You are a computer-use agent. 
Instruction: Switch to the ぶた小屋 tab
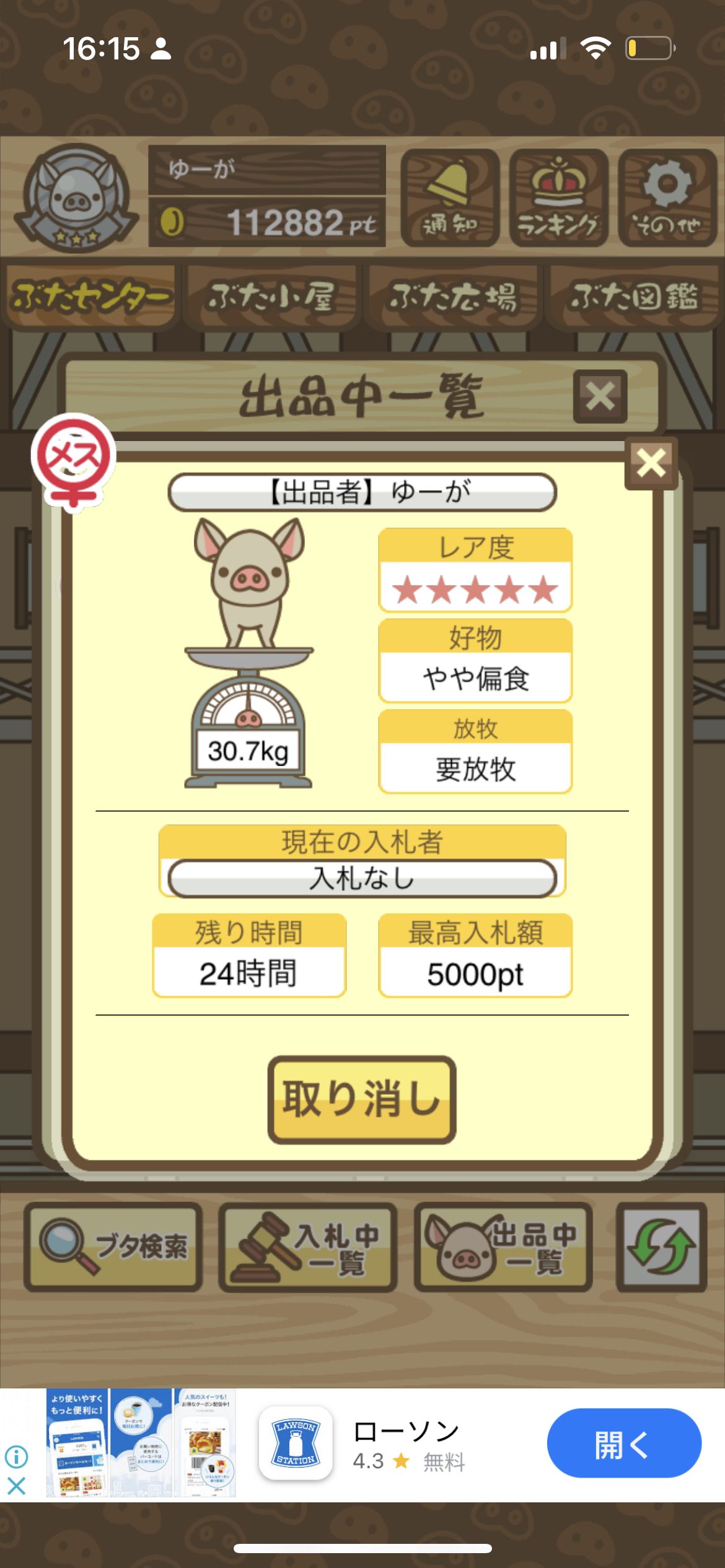[x=271, y=297]
